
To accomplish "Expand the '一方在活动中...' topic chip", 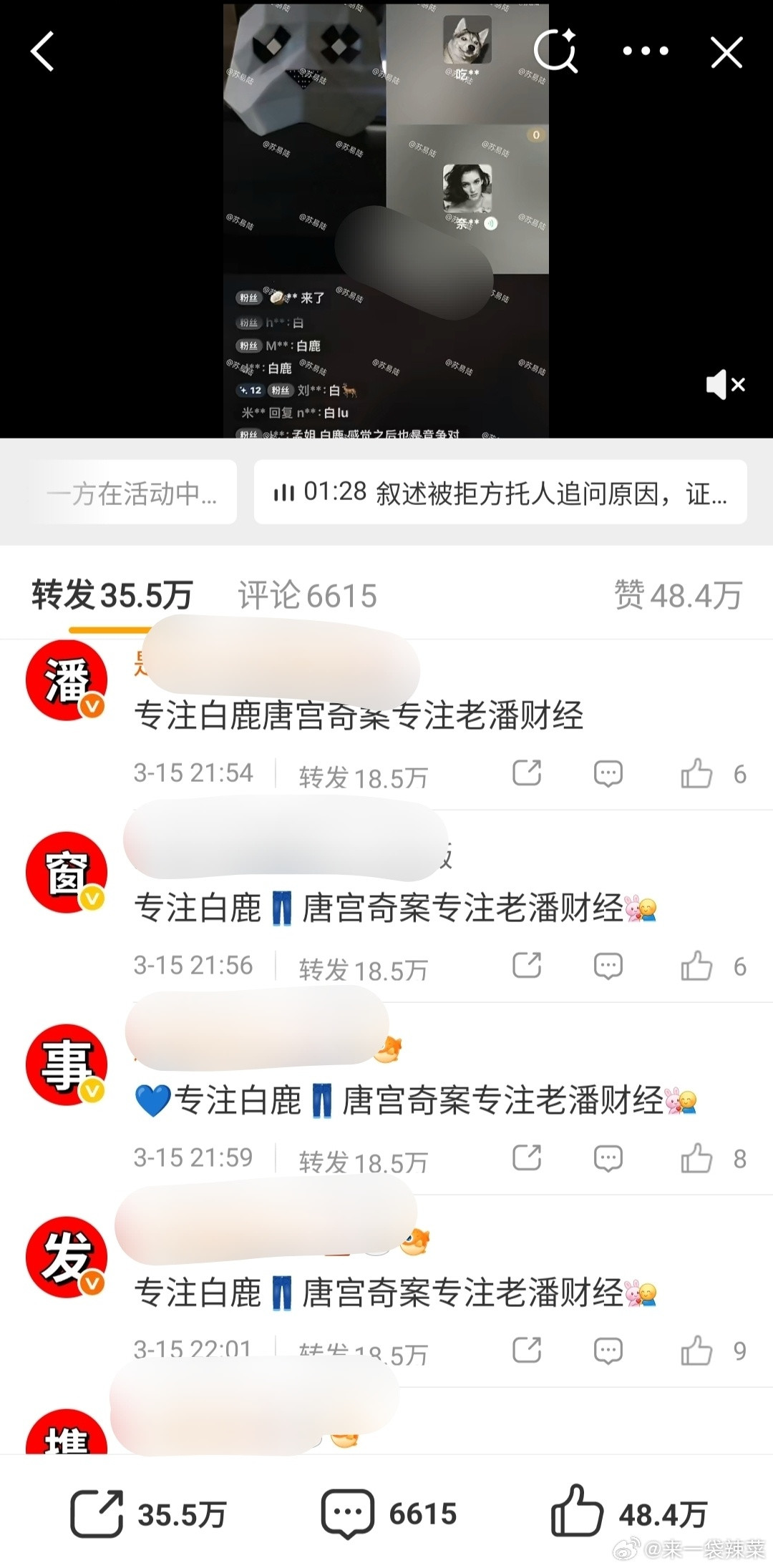I will (x=136, y=494).
